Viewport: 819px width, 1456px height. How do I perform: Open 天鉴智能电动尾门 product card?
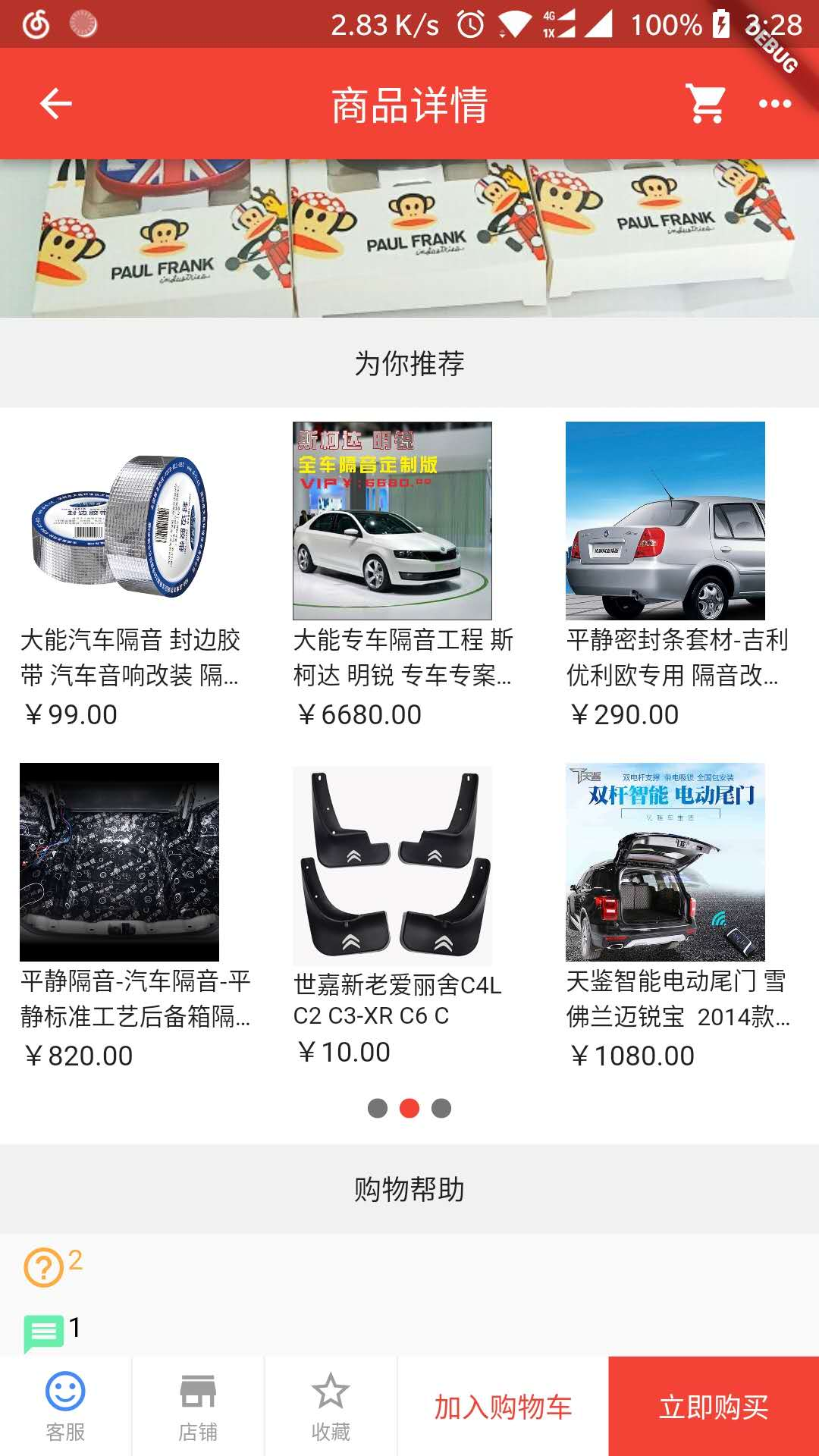[x=665, y=862]
